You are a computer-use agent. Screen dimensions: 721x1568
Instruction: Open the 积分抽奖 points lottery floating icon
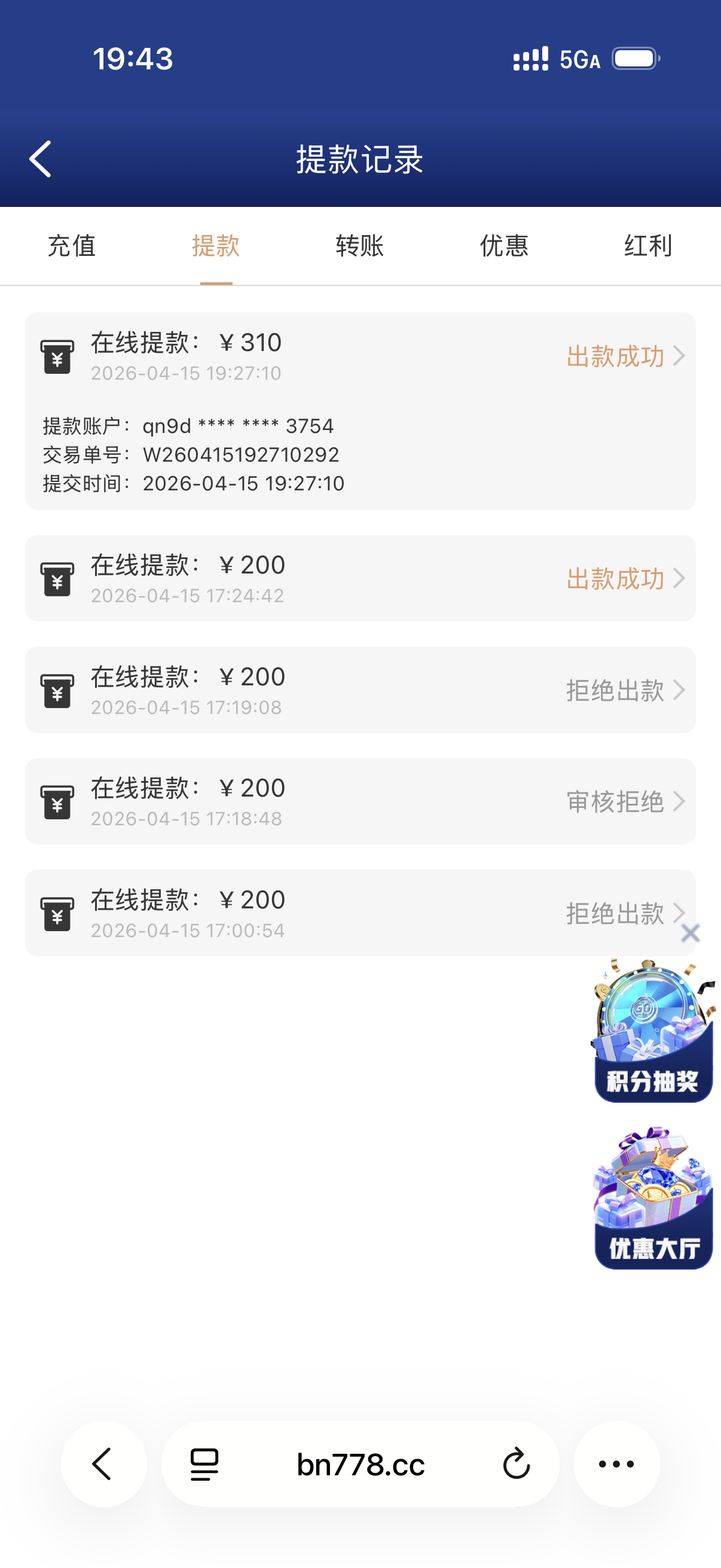coord(652,1035)
